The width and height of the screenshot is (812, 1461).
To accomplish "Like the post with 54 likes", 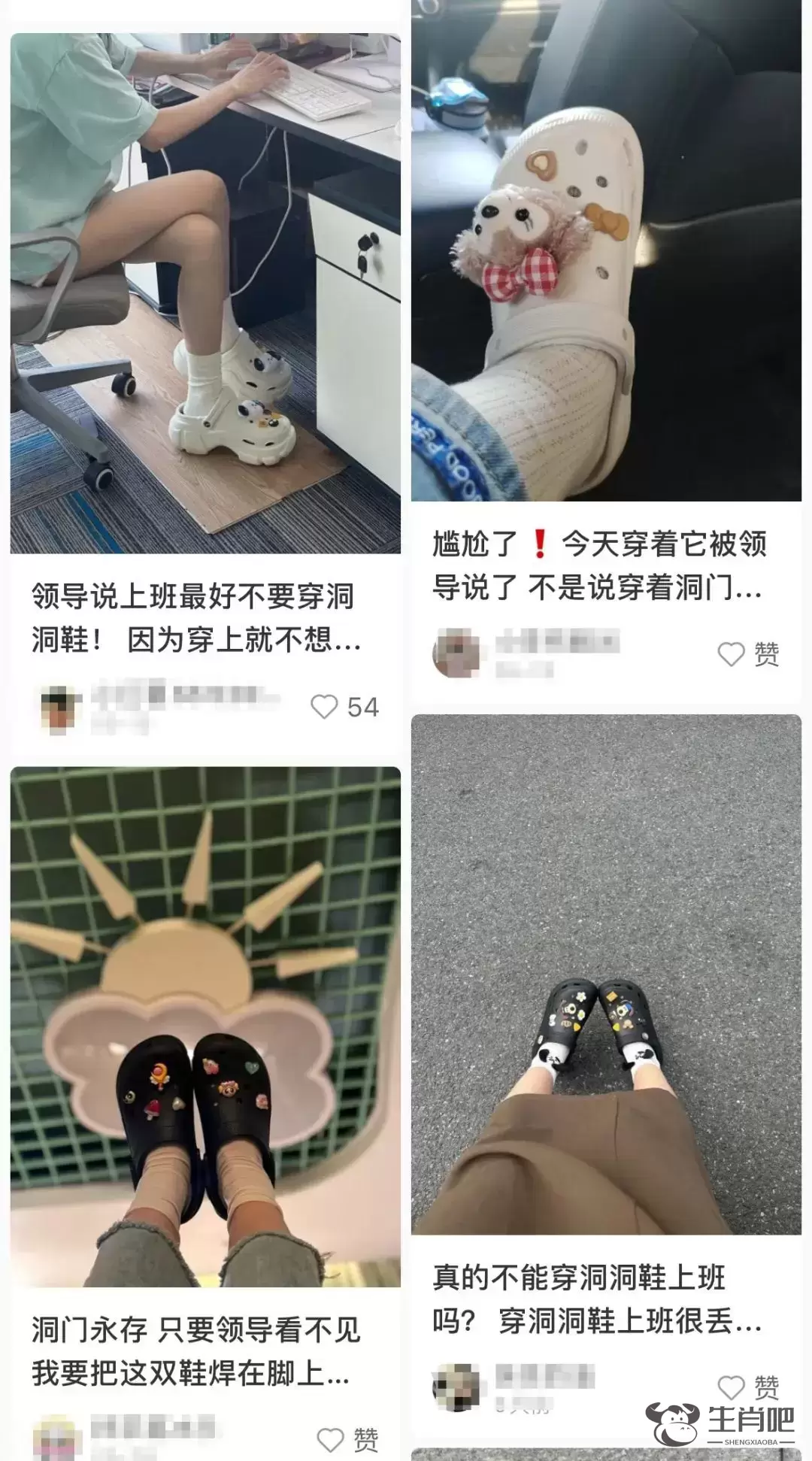I will click(325, 707).
